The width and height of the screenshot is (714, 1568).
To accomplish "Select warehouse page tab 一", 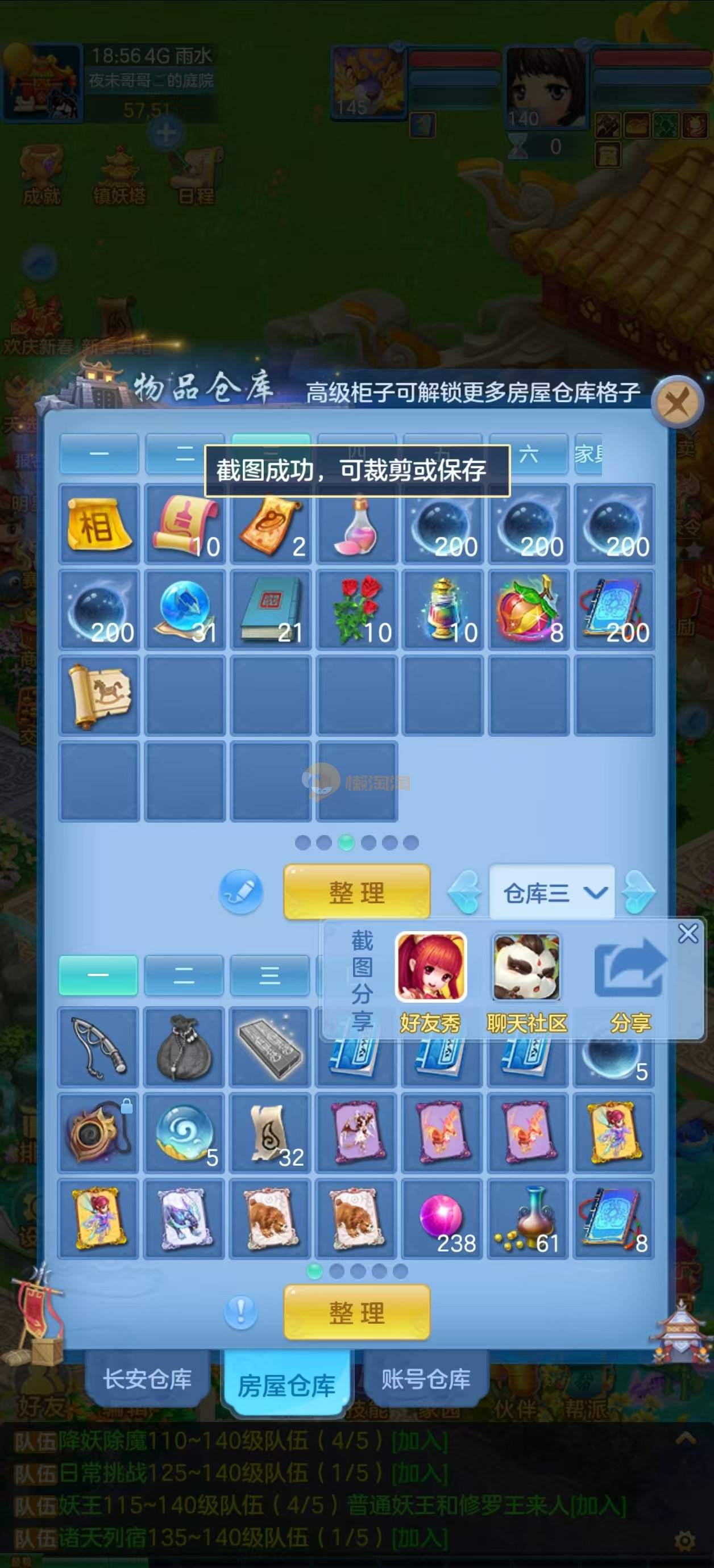I will [99, 453].
